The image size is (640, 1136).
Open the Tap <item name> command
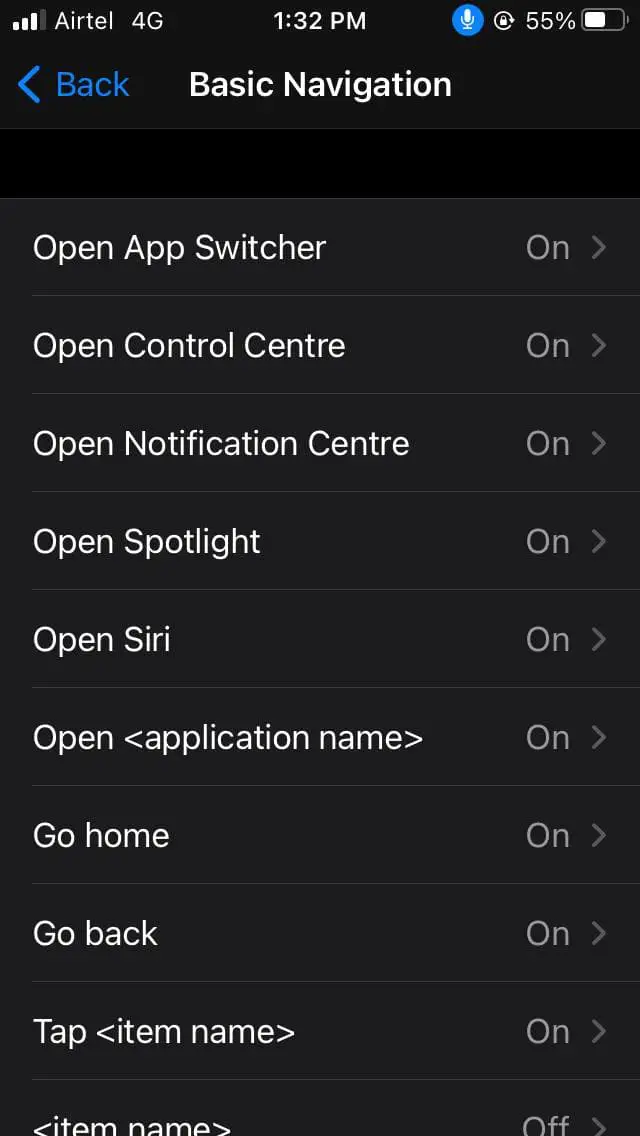click(320, 1031)
